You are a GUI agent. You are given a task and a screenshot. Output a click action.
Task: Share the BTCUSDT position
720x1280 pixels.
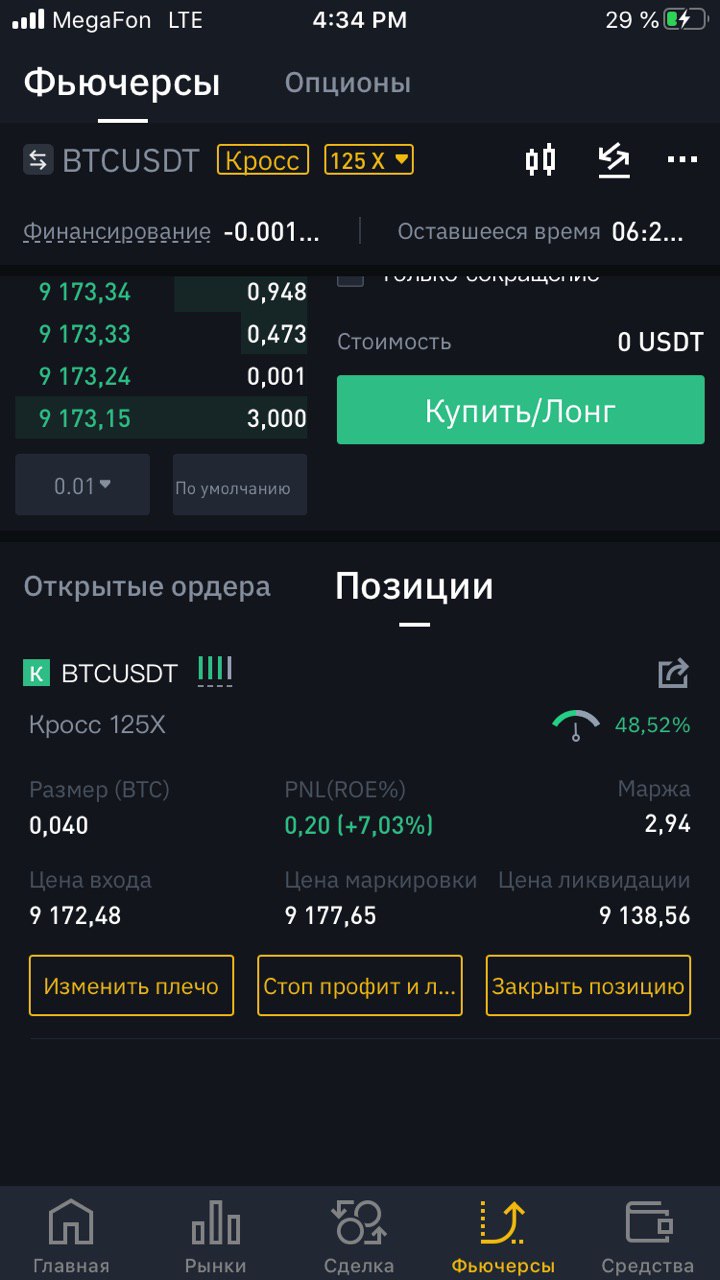[x=674, y=673]
